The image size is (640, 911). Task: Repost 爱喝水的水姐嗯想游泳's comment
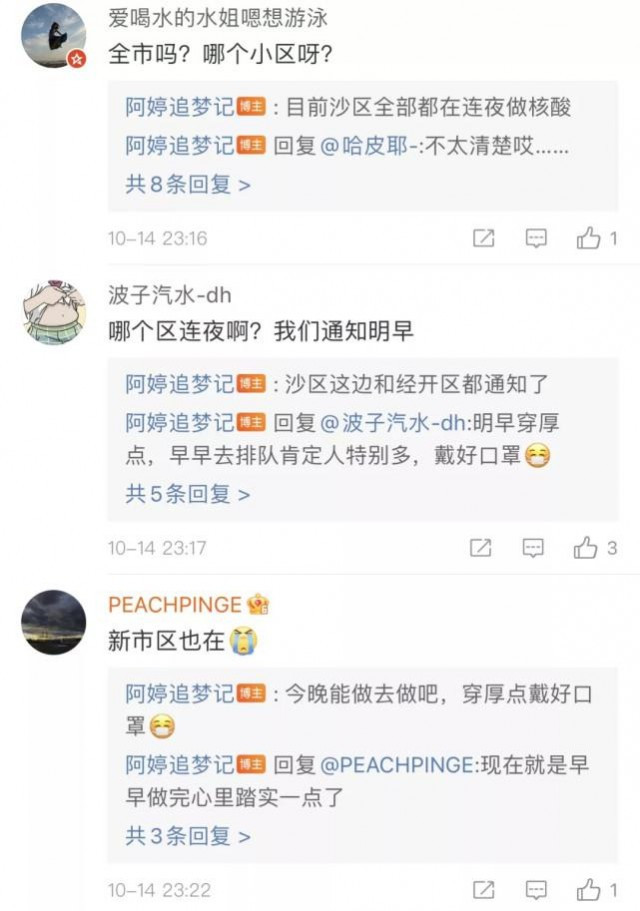(x=484, y=238)
